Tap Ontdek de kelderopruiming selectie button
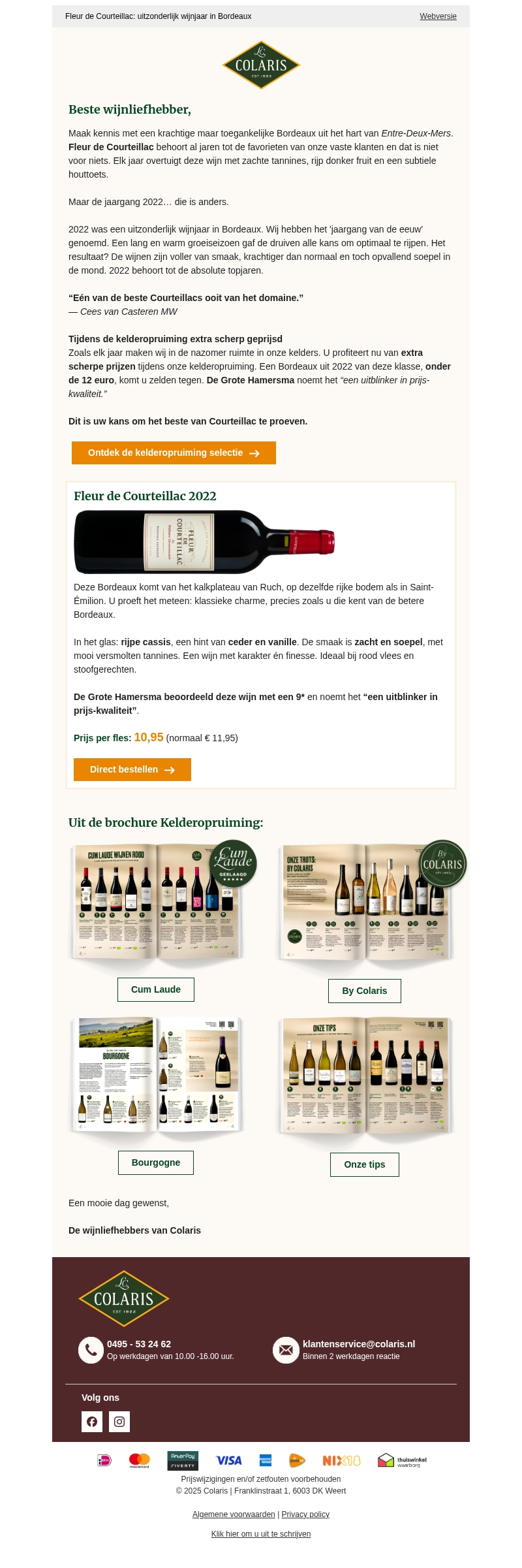 (174, 453)
